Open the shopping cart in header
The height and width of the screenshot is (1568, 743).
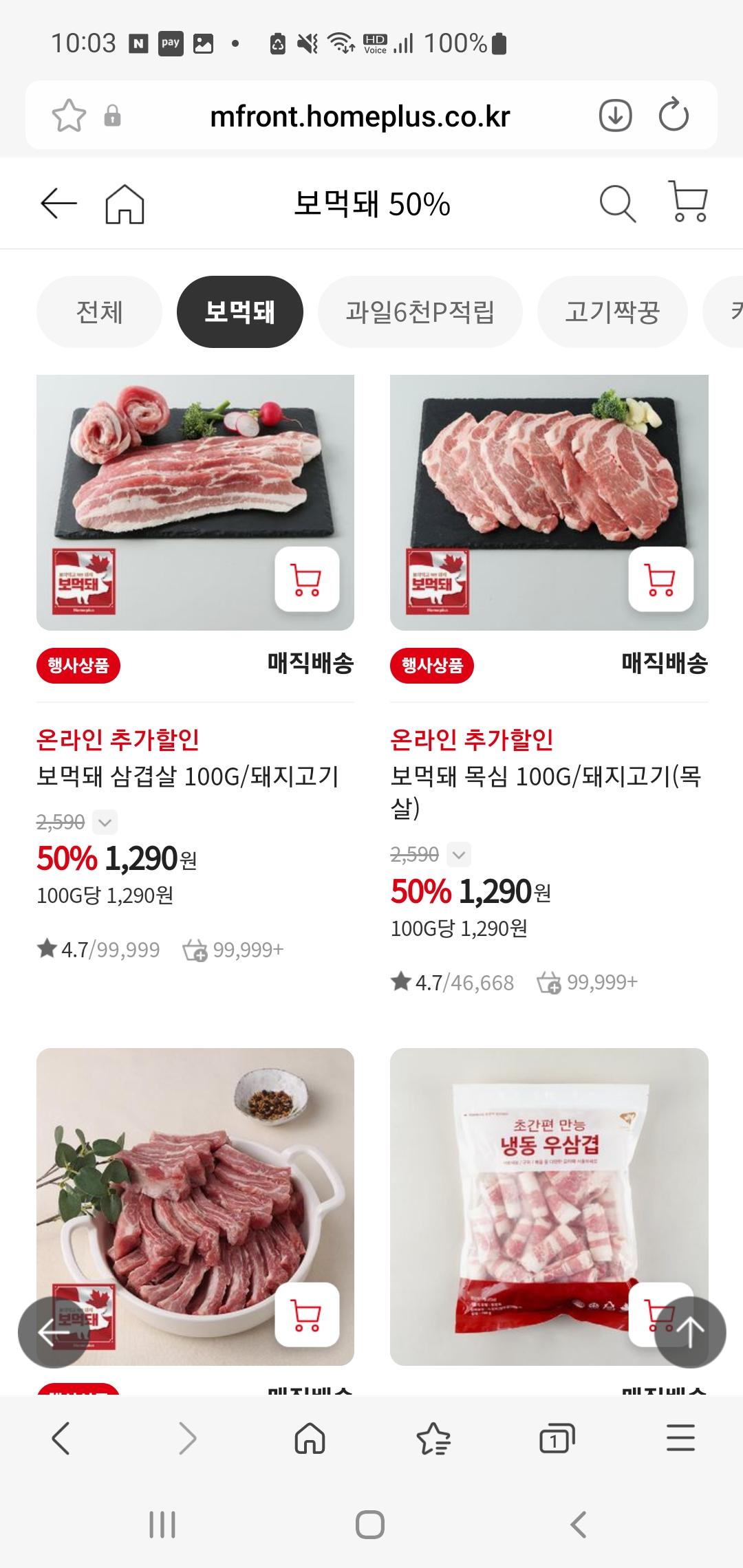point(688,202)
